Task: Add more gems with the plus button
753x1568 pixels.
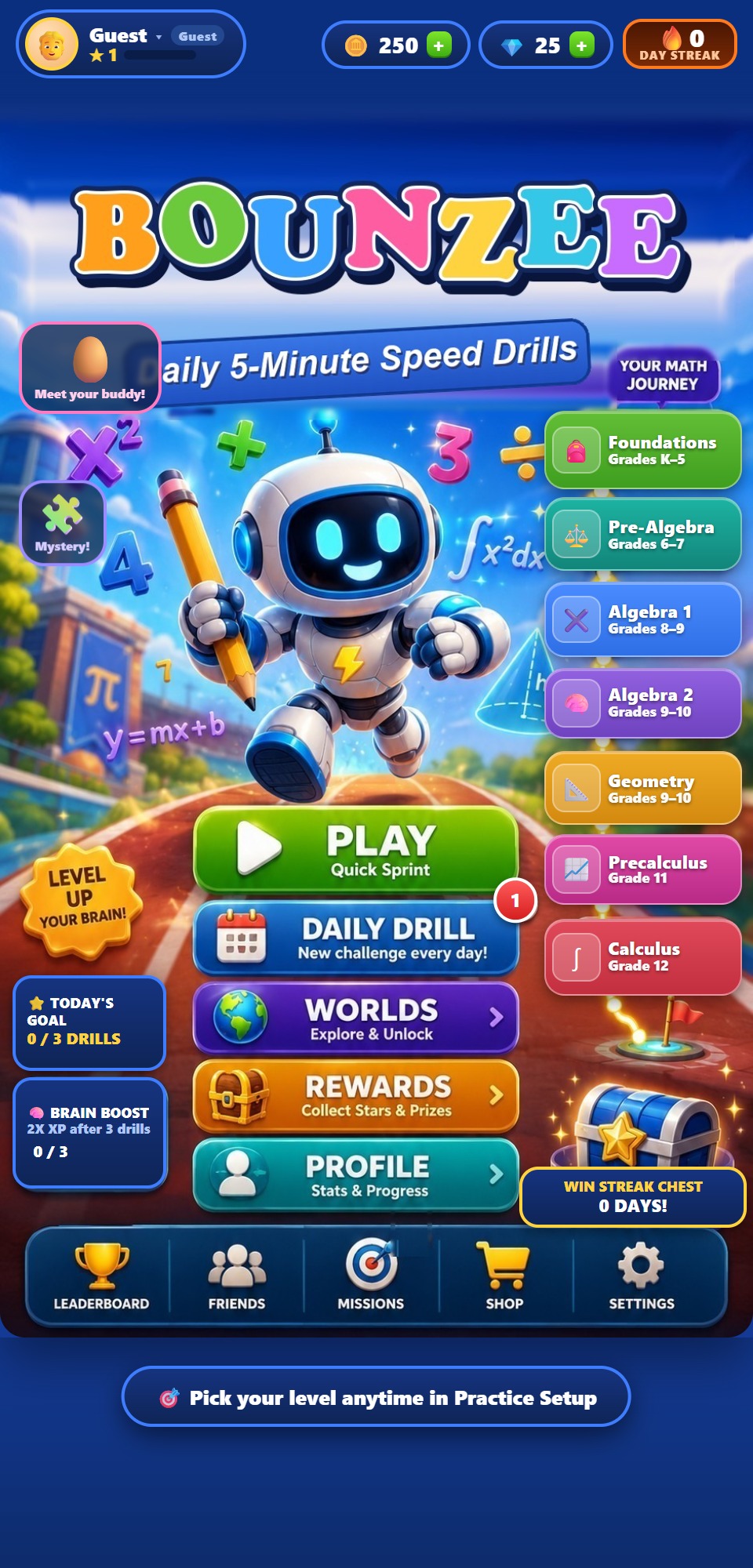Action: 581,45
